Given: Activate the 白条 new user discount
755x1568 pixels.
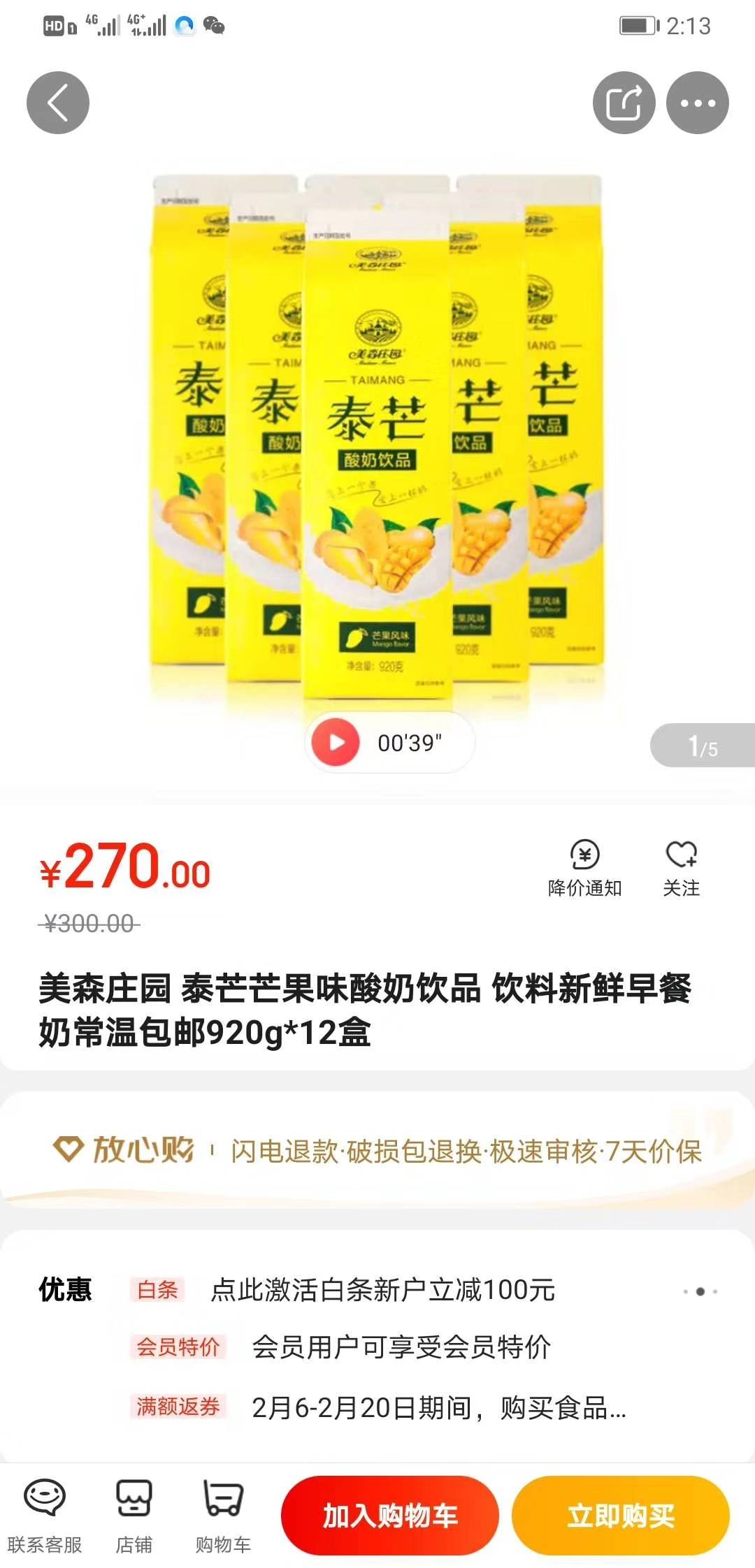Looking at the screenshot, I should click(382, 1290).
